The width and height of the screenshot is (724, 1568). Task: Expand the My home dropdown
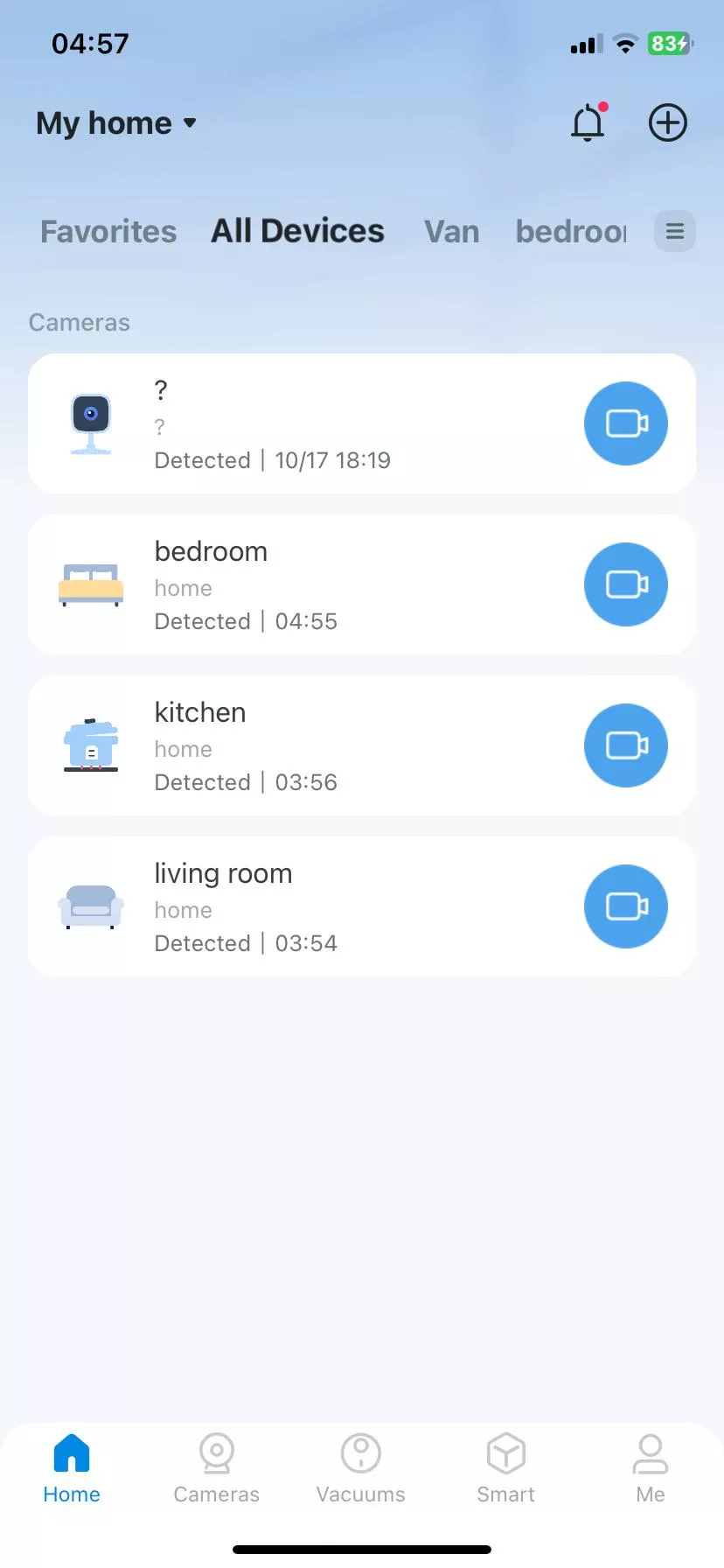point(116,123)
